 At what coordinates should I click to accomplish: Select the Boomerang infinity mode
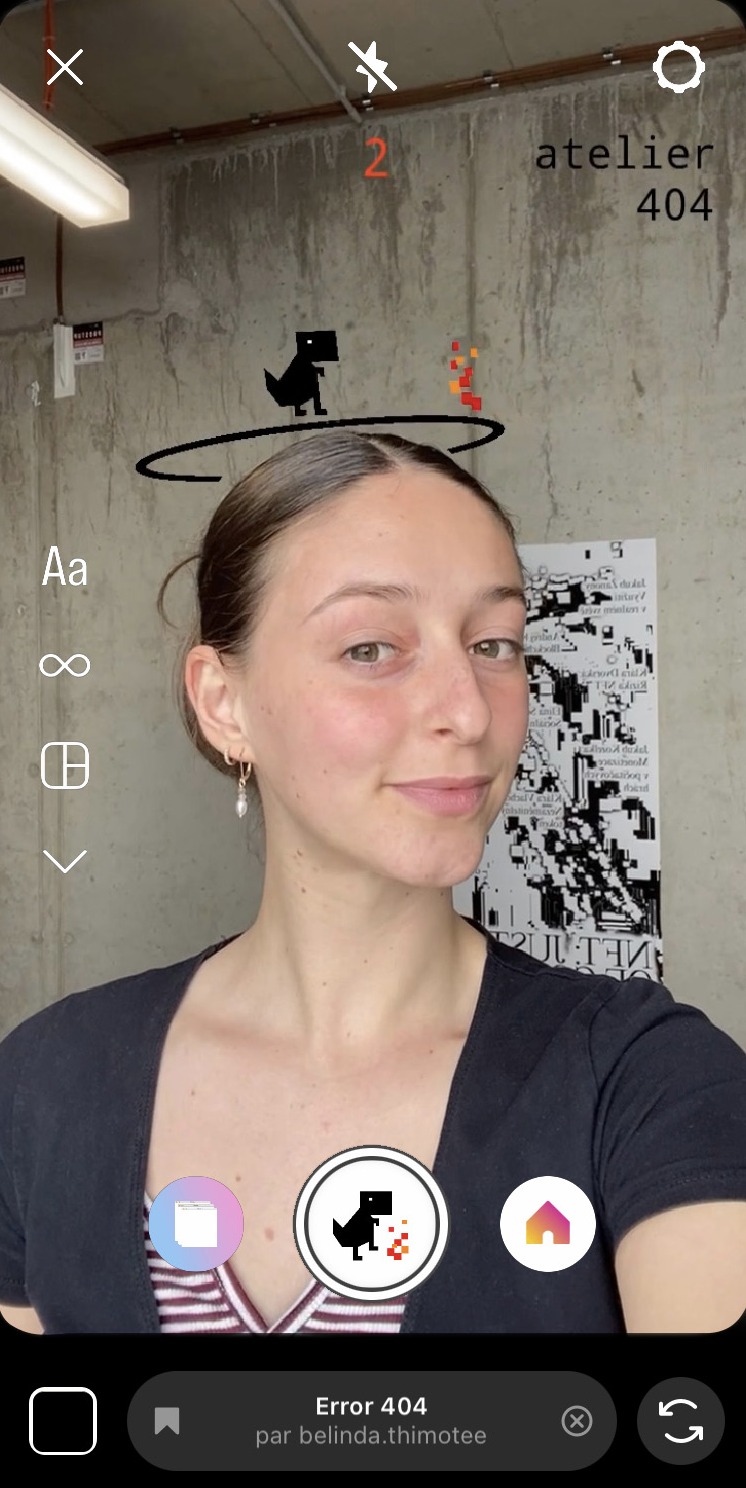pos(65,665)
